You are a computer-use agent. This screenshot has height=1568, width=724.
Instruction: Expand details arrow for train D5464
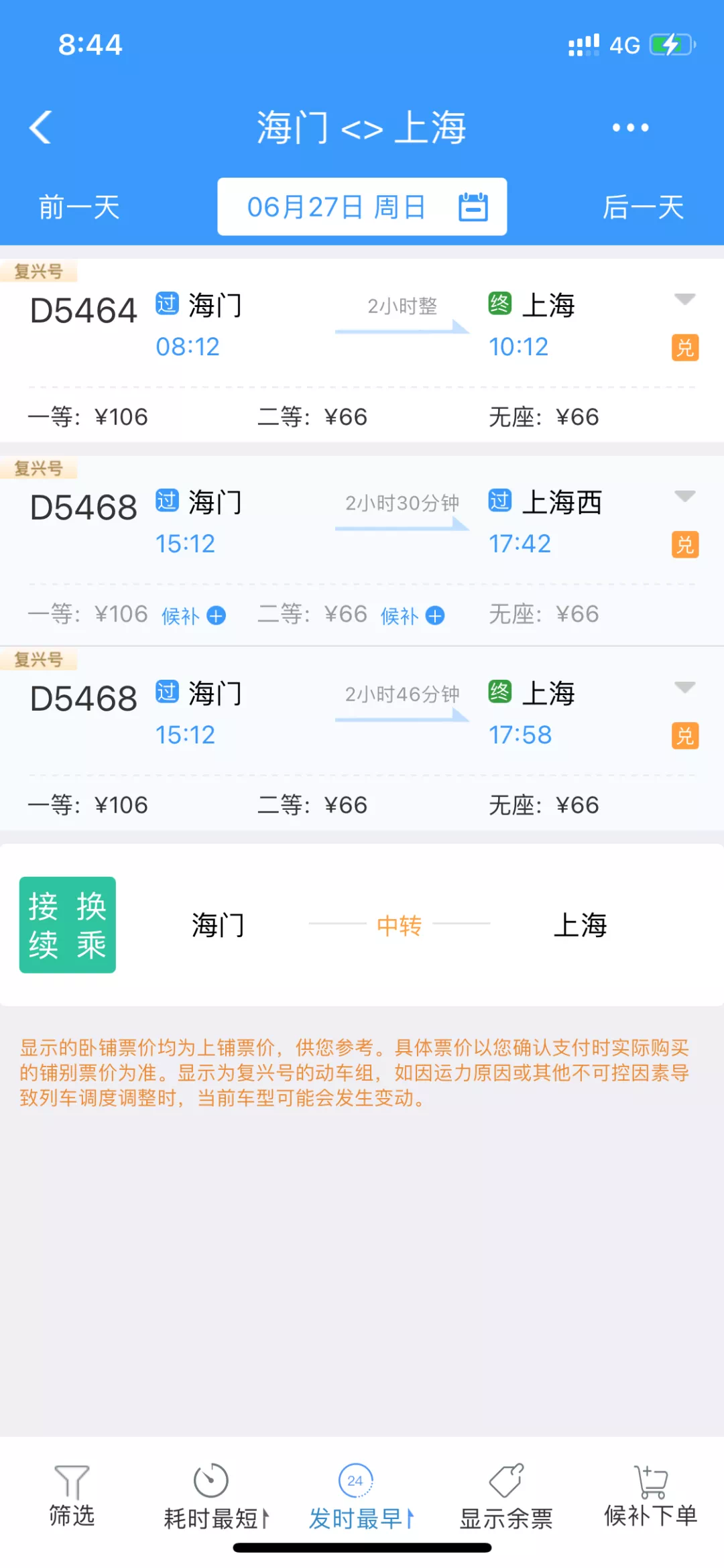pos(684,299)
